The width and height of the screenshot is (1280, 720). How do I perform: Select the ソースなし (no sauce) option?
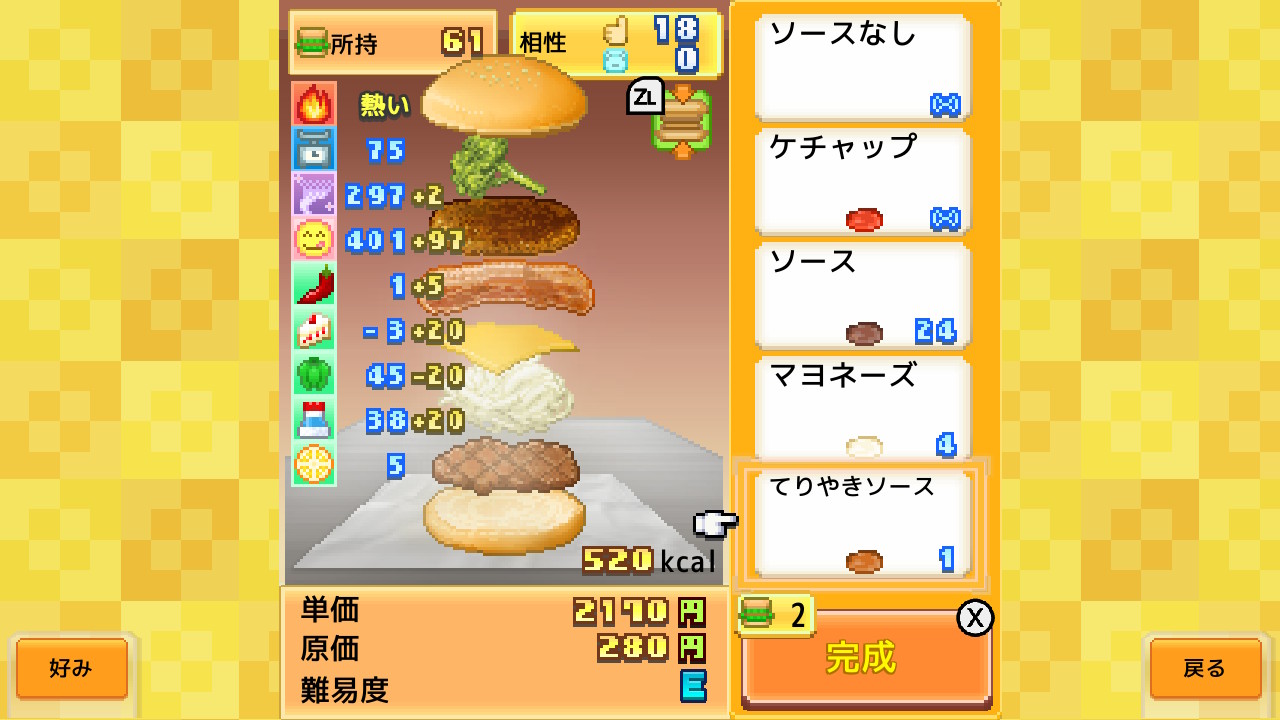click(x=862, y=67)
